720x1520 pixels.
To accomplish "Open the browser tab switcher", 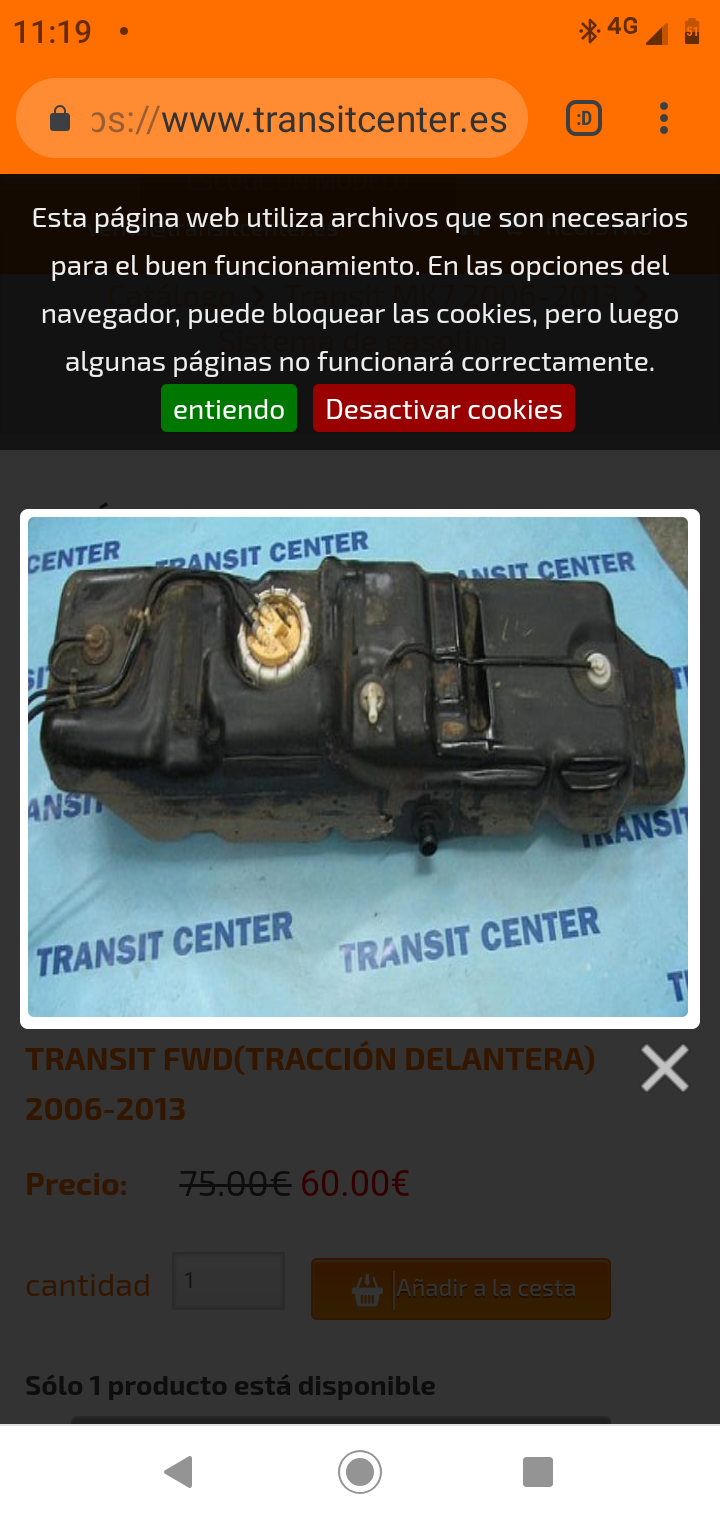I will click(584, 119).
